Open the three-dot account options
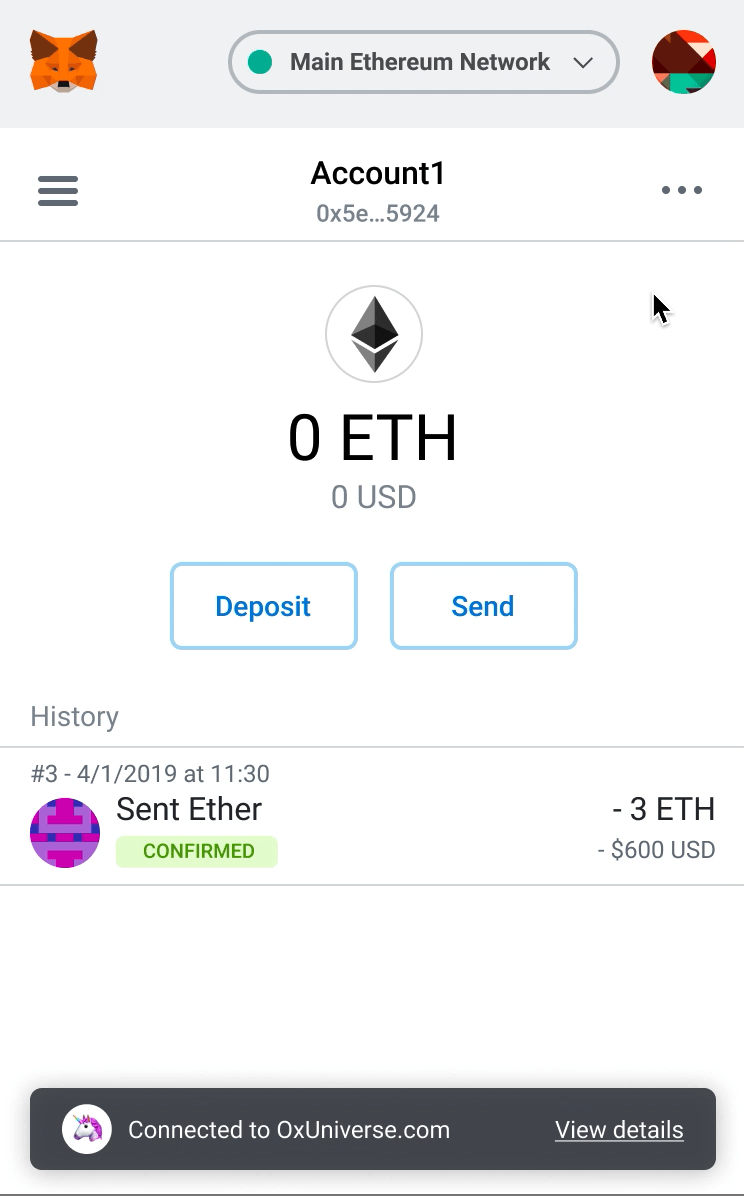744x1196 pixels. tap(682, 190)
